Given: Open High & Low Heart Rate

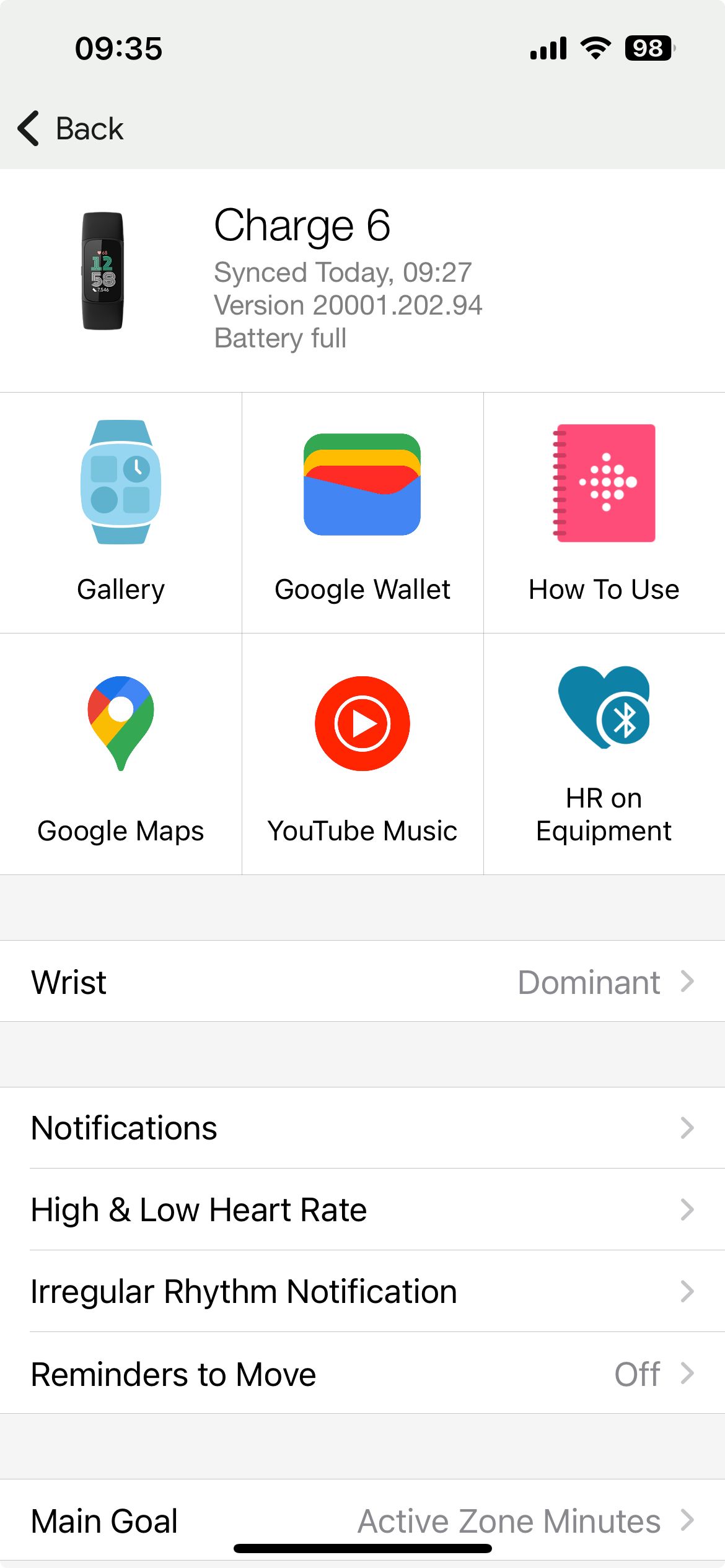Looking at the screenshot, I should tap(362, 1210).
